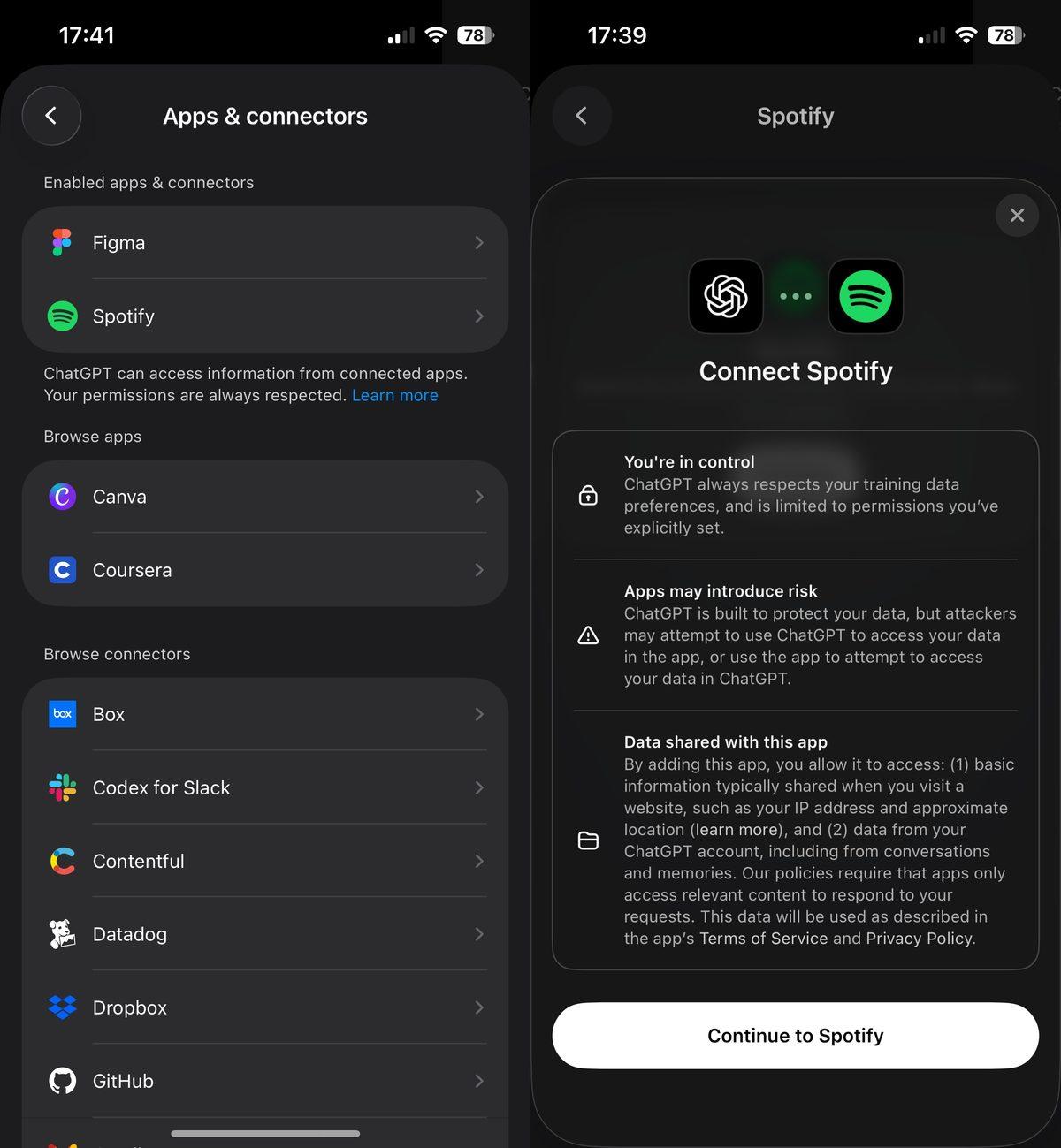
Task: Read the app's Terms of Service
Action: [763, 939]
